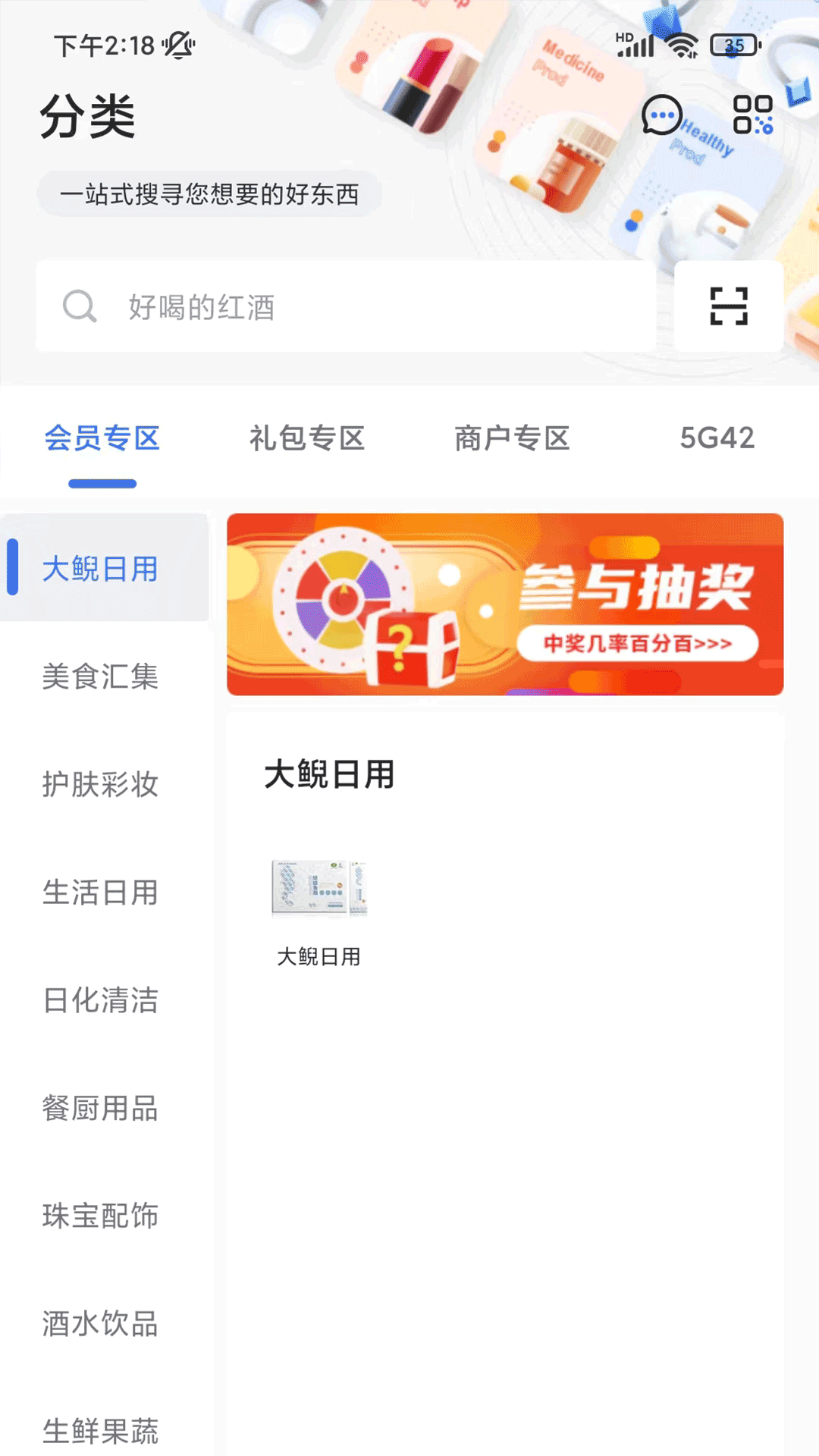This screenshot has height=1456, width=819.
Task: Click the Wi-Fi icon in status bar
Action: click(681, 44)
